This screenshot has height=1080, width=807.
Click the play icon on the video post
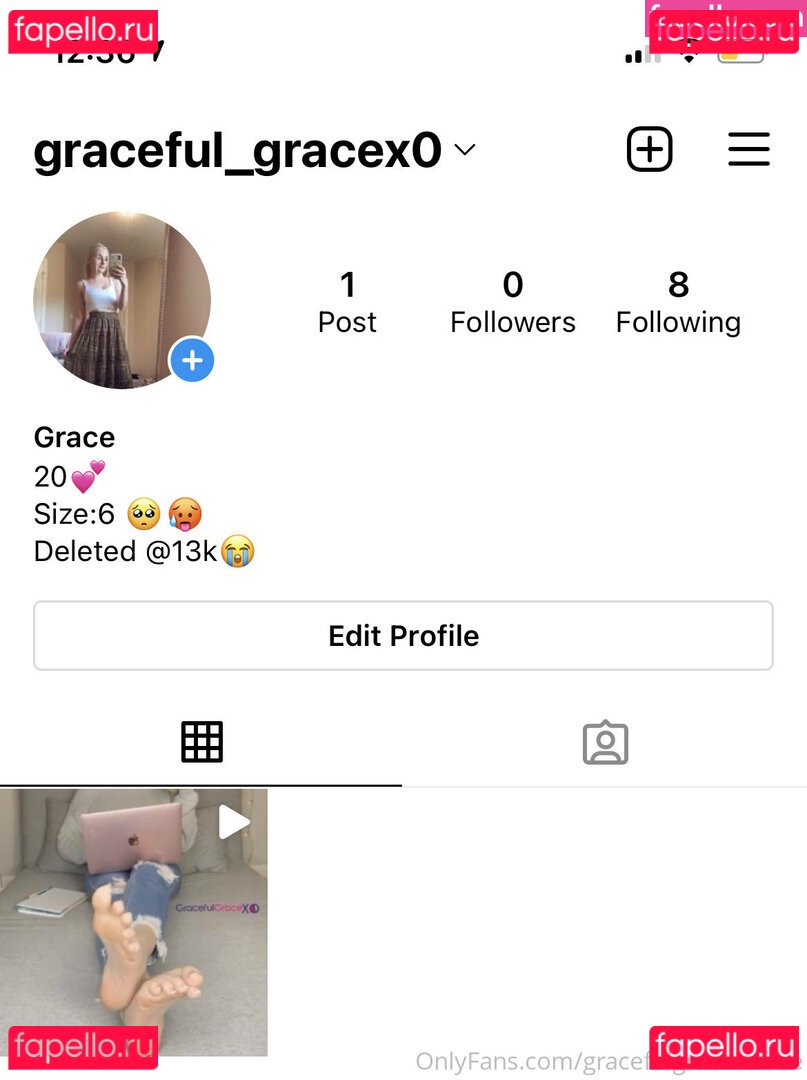[x=234, y=822]
